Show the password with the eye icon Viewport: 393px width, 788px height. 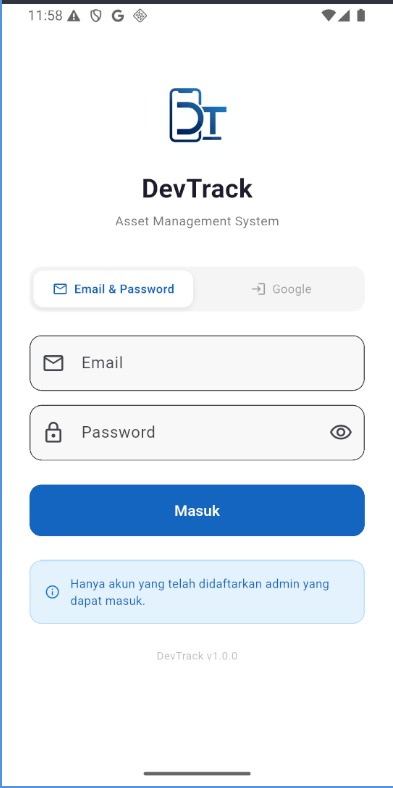click(x=341, y=432)
